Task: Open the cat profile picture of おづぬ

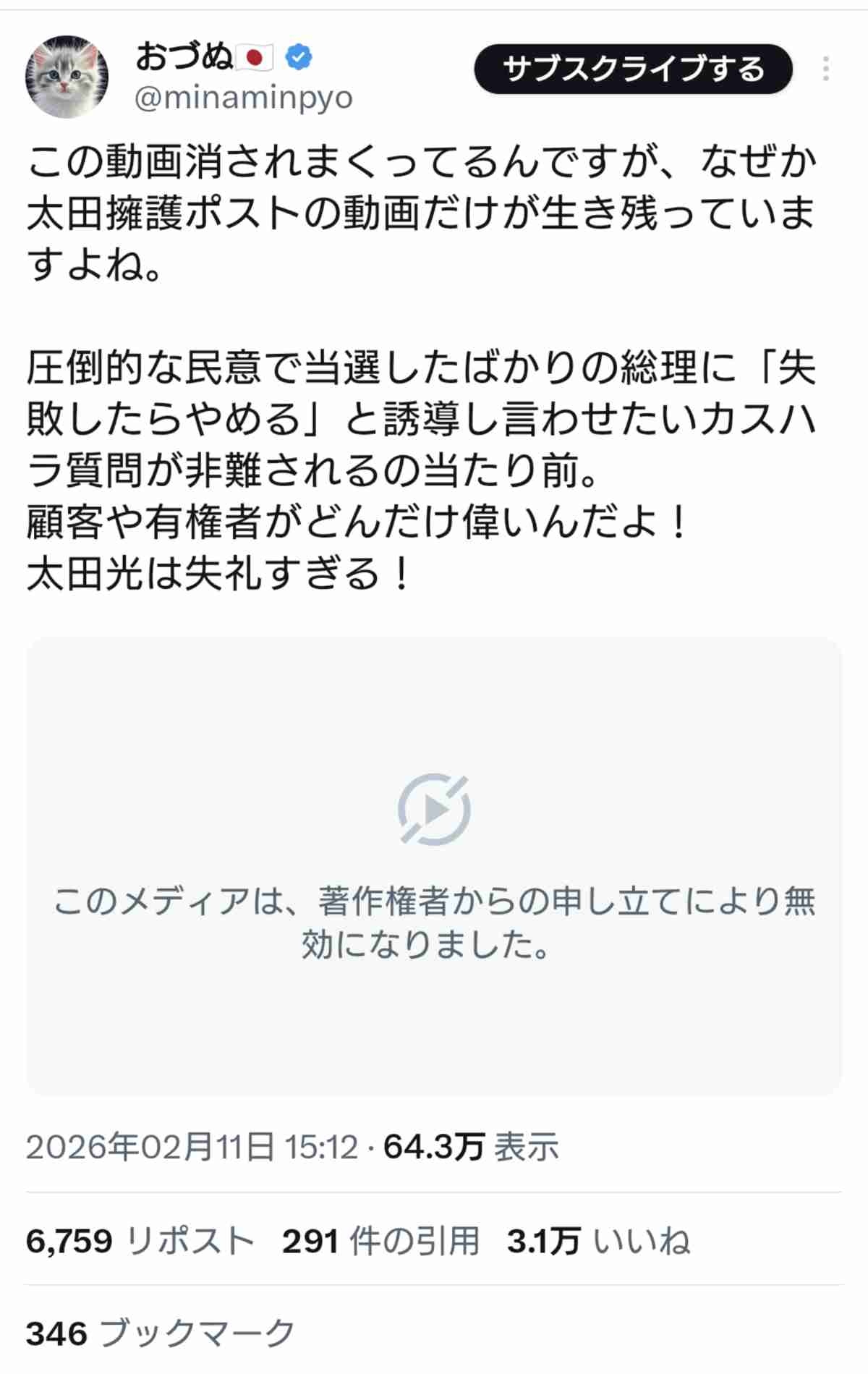Action: (x=67, y=76)
